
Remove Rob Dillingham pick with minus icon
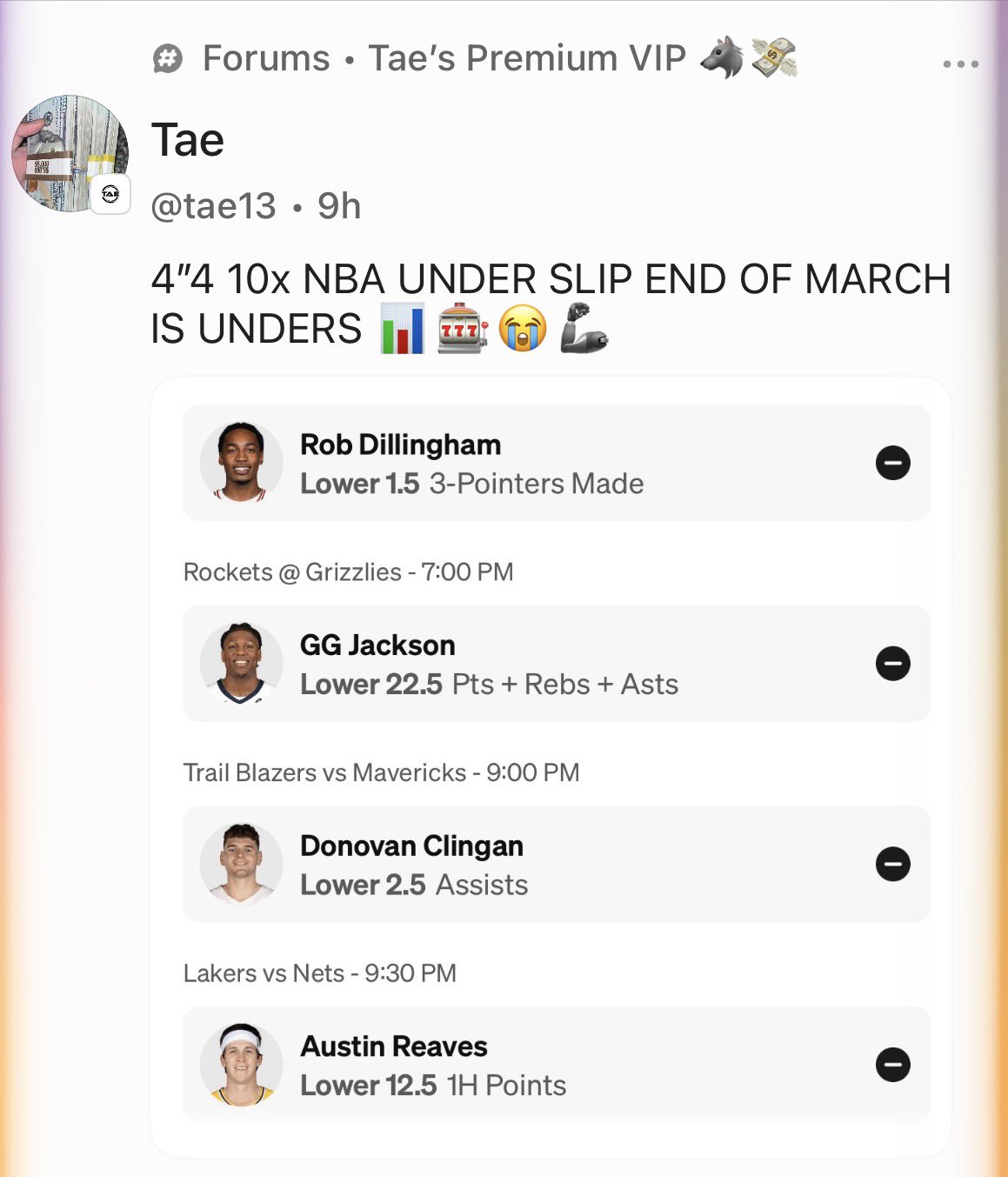[x=892, y=463]
